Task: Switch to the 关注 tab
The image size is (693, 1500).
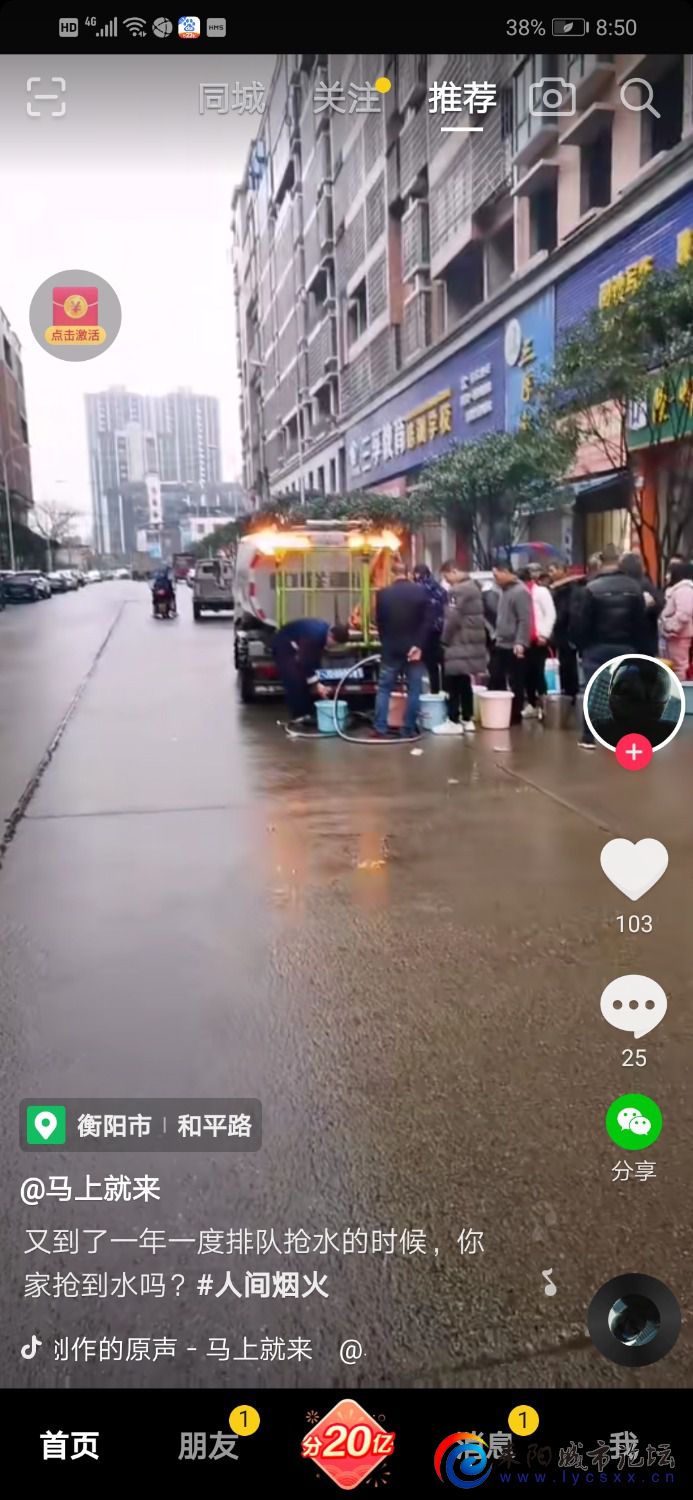Action: [347, 98]
